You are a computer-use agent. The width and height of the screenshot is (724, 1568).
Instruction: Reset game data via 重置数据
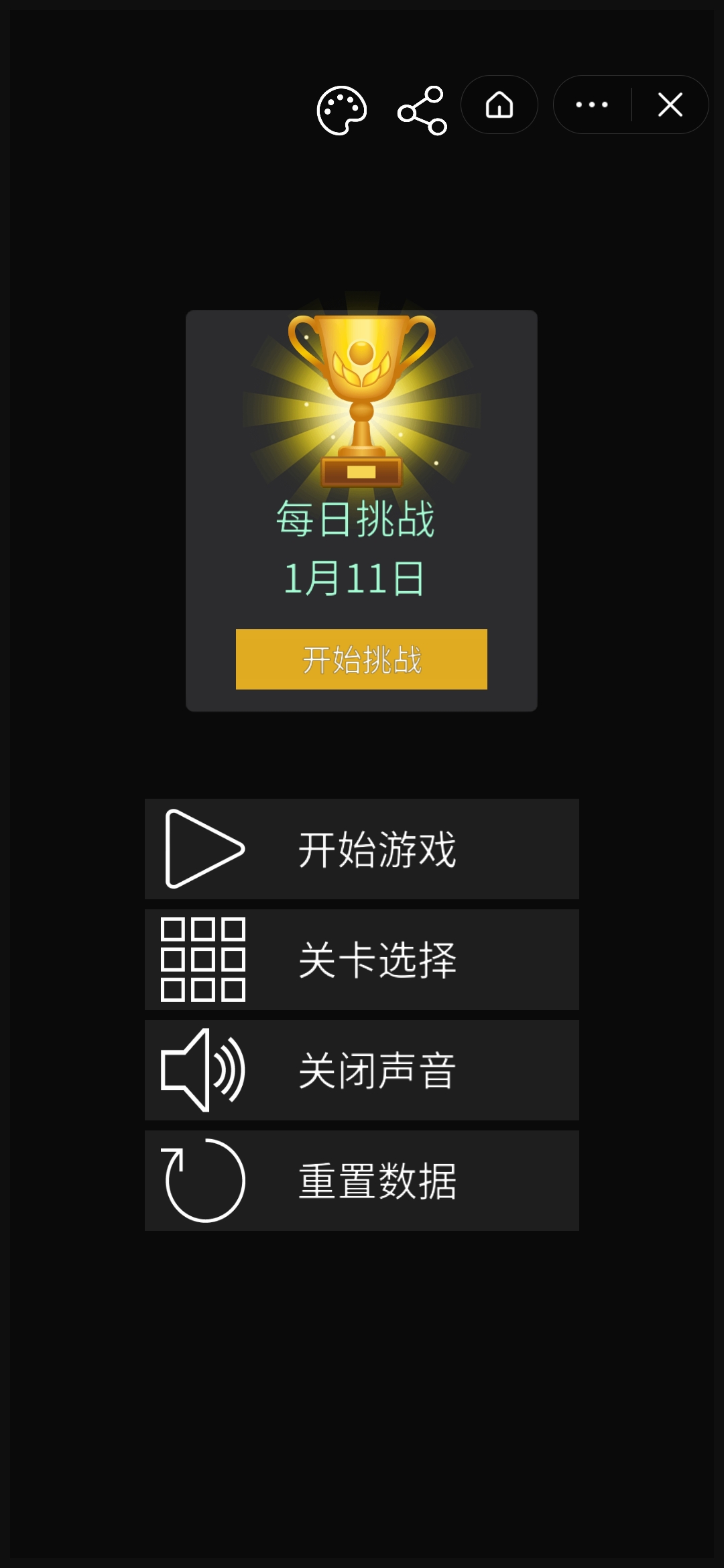pyautogui.click(x=362, y=1181)
